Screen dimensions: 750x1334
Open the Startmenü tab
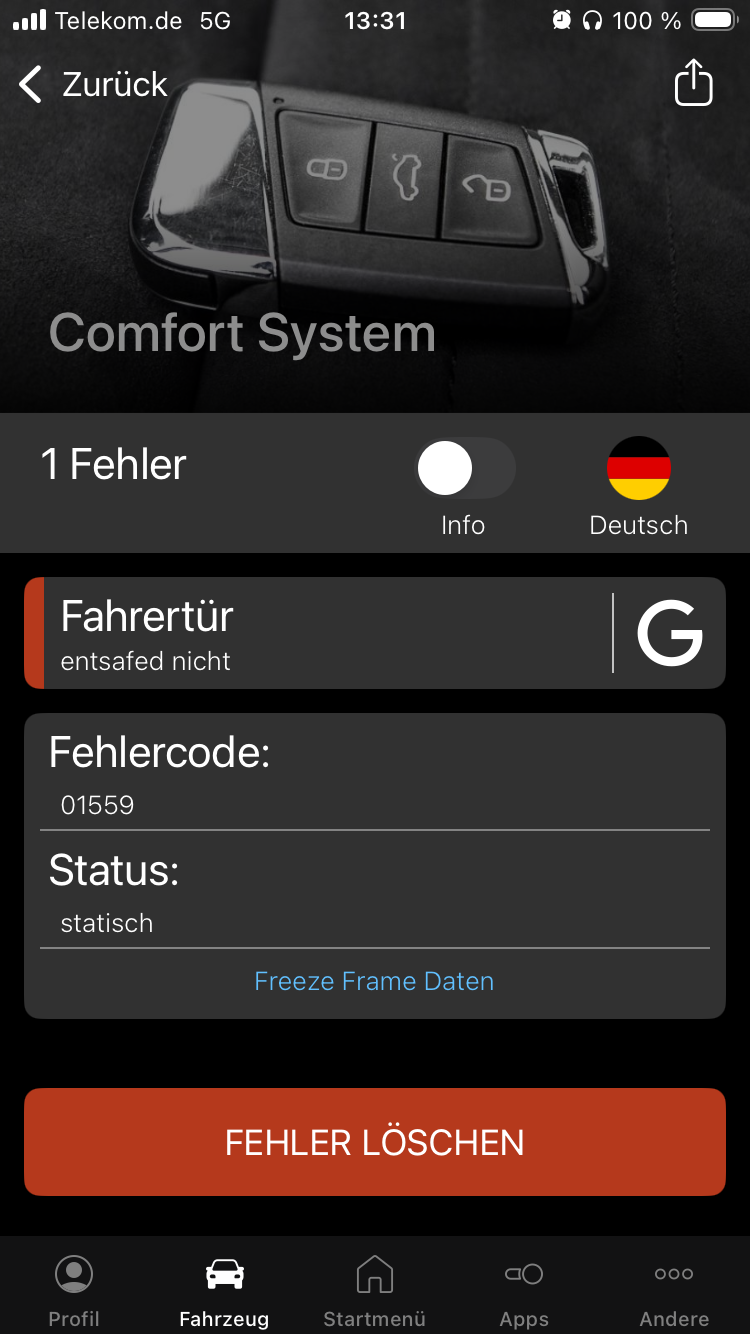pyautogui.click(x=374, y=1290)
